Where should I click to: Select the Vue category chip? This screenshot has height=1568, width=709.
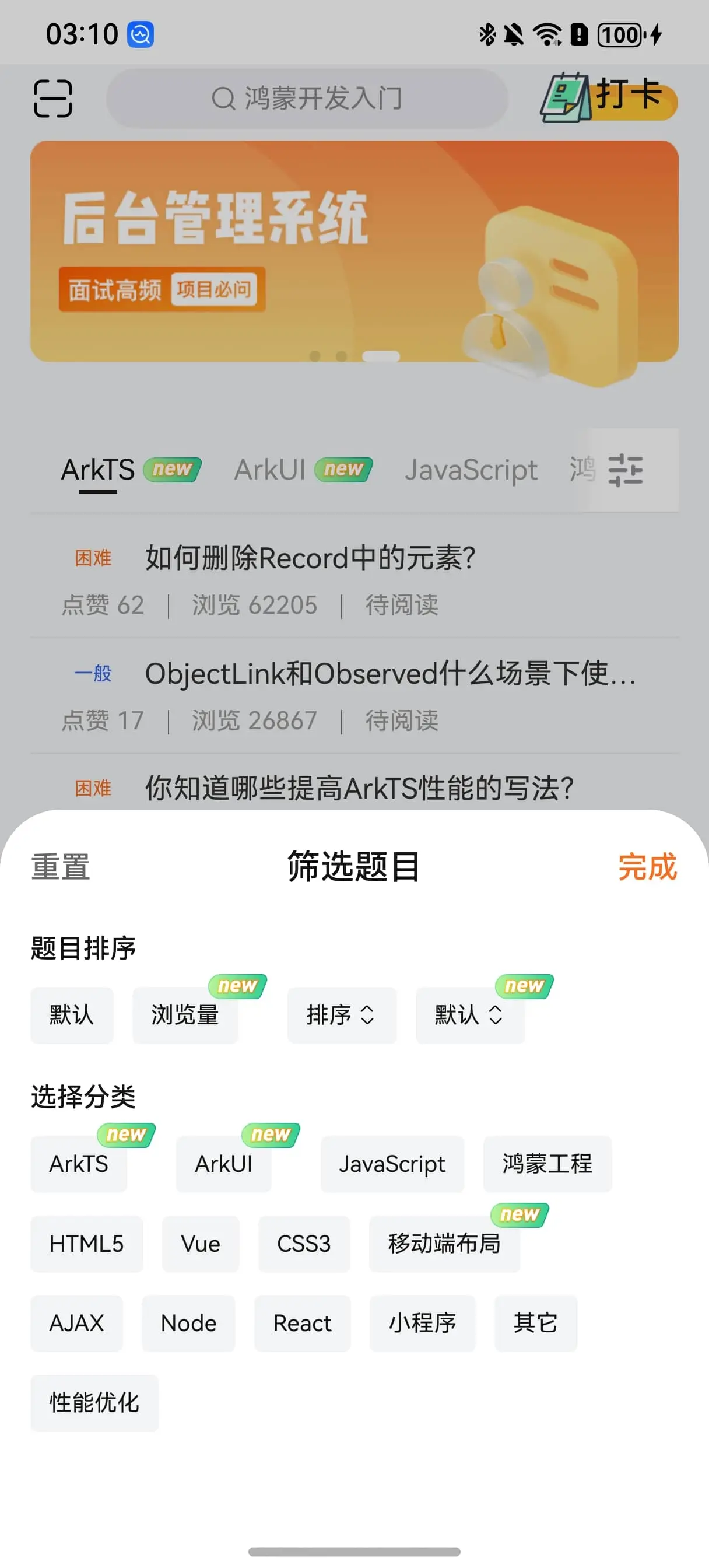click(200, 1244)
